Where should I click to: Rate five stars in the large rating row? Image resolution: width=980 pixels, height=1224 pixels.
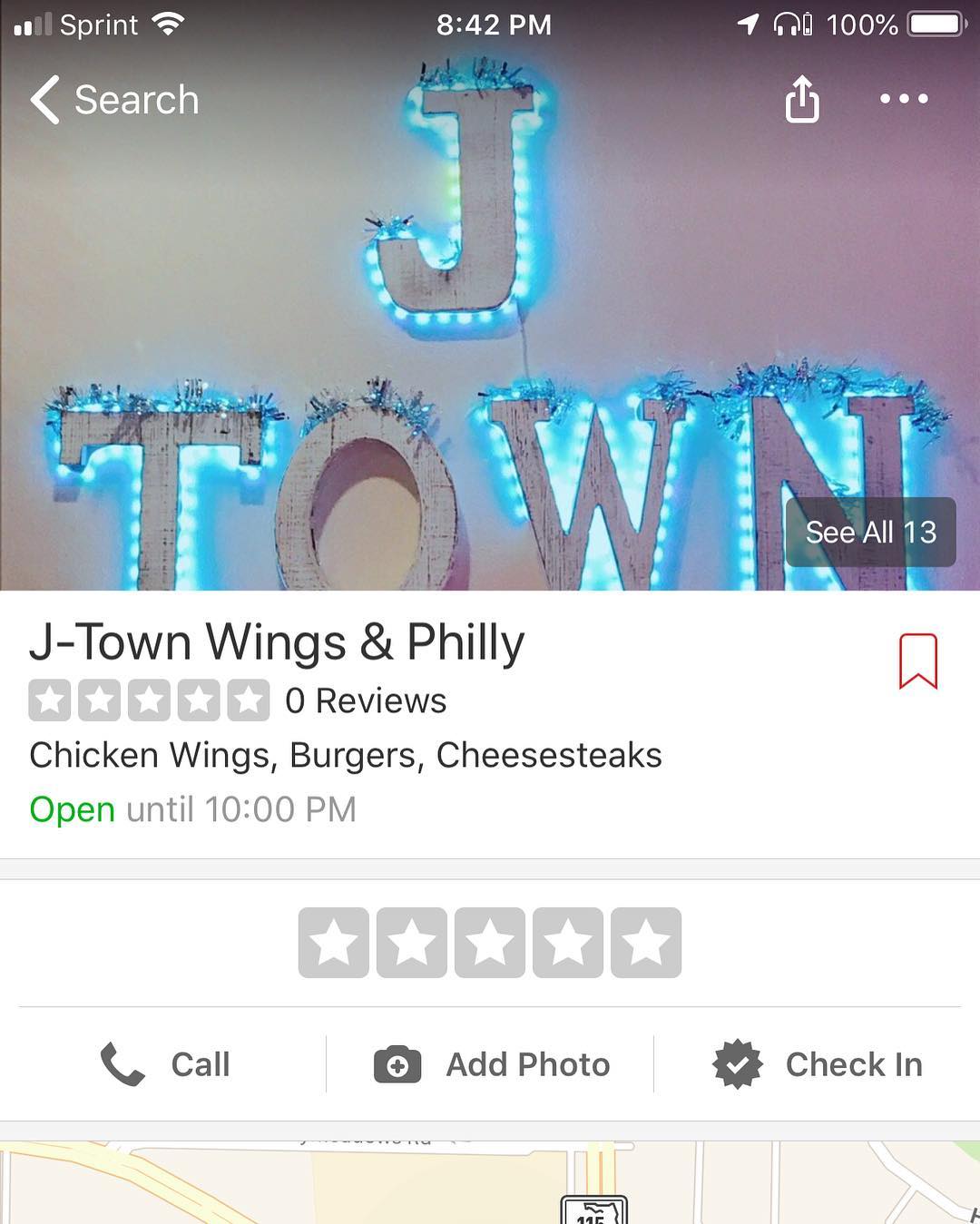646,943
